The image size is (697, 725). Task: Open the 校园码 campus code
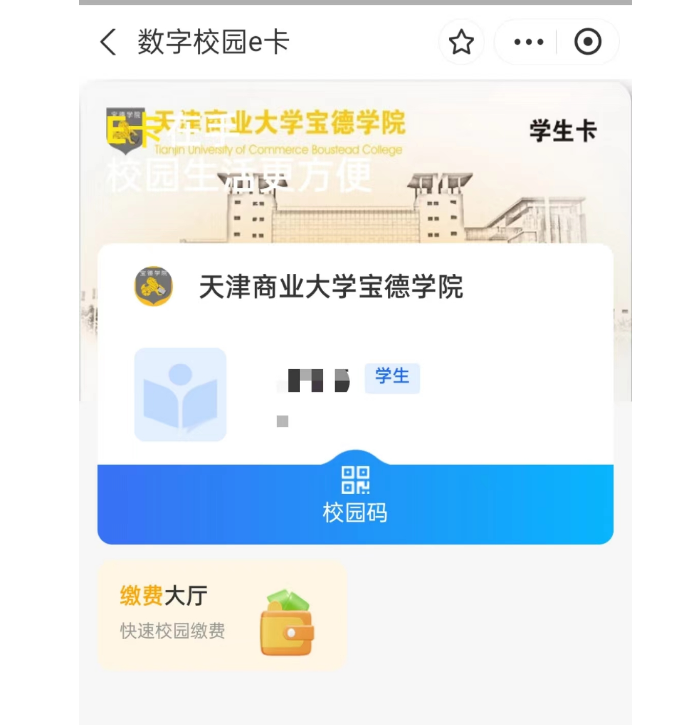tap(355, 496)
